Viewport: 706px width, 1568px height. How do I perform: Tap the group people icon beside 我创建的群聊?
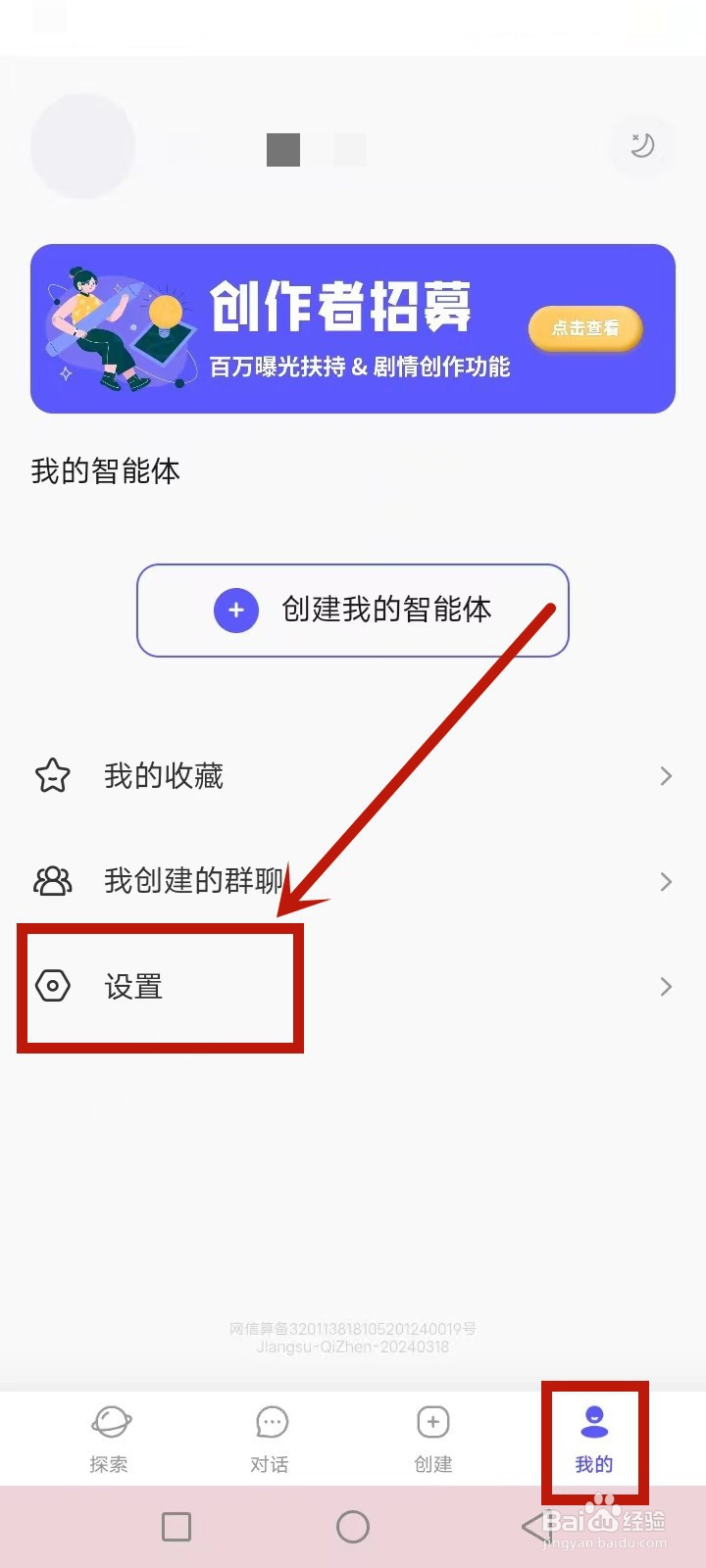(x=51, y=881)
